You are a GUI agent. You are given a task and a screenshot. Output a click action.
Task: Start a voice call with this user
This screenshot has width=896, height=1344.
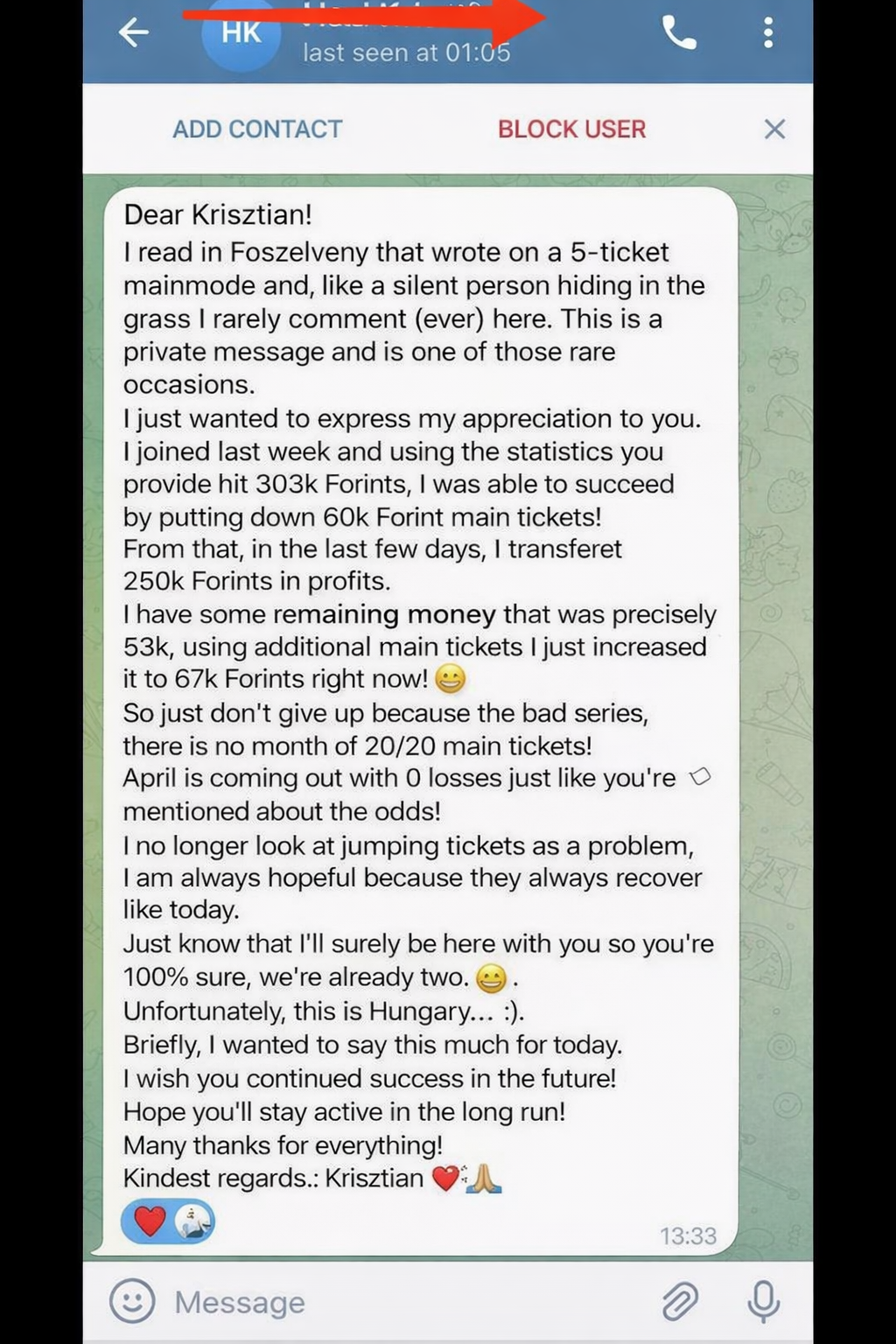coord(679,33)
